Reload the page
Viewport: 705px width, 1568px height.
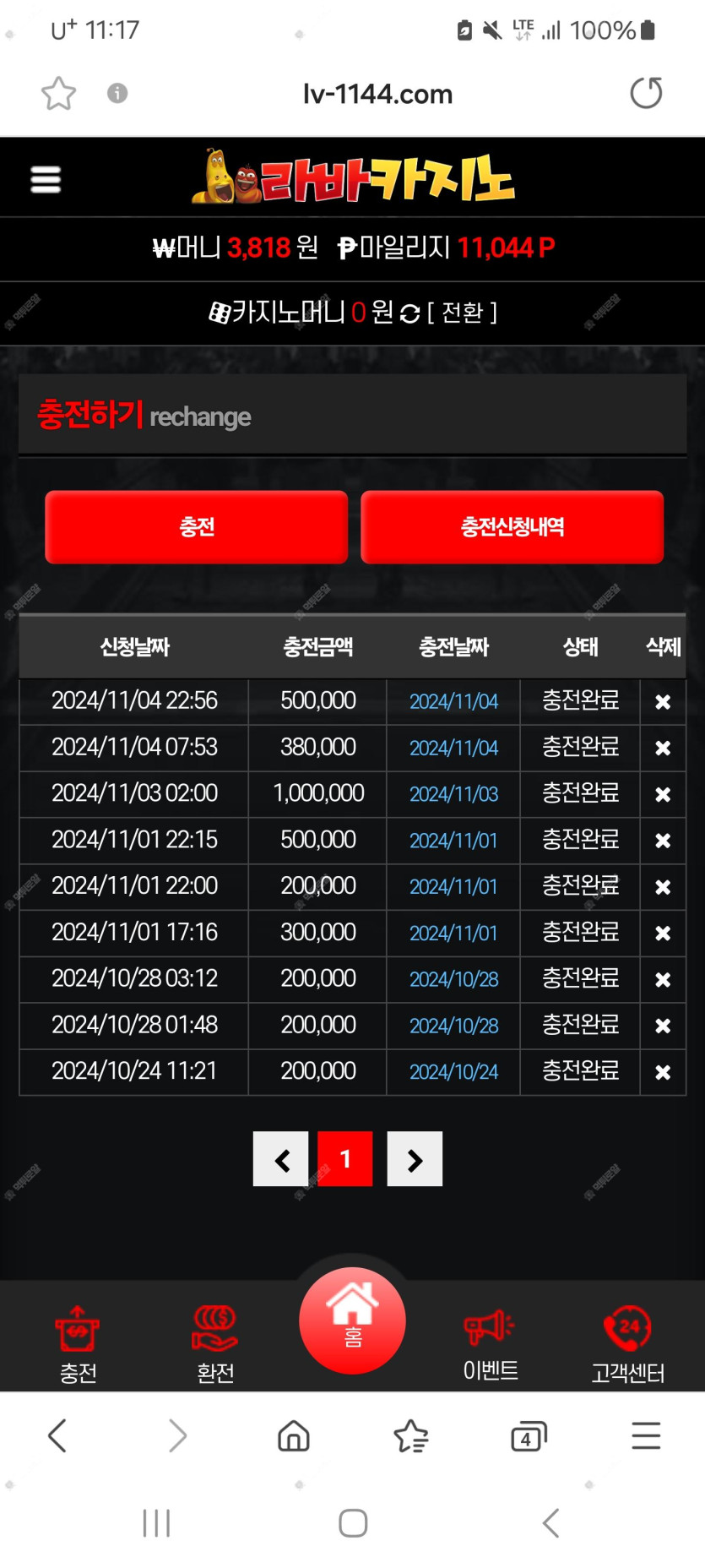[x=646, y=93]
